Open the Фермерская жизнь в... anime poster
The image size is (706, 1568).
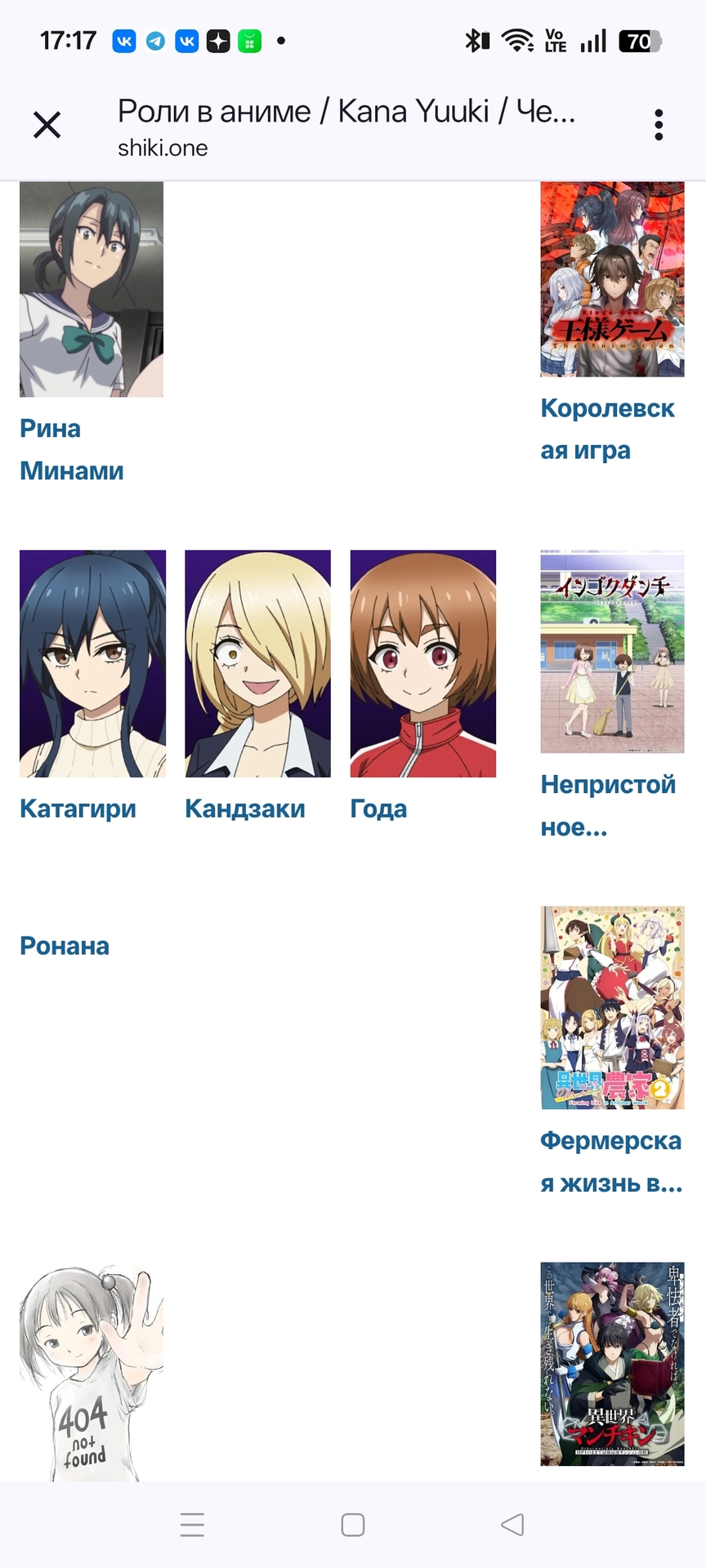(x=612, y=1007)
